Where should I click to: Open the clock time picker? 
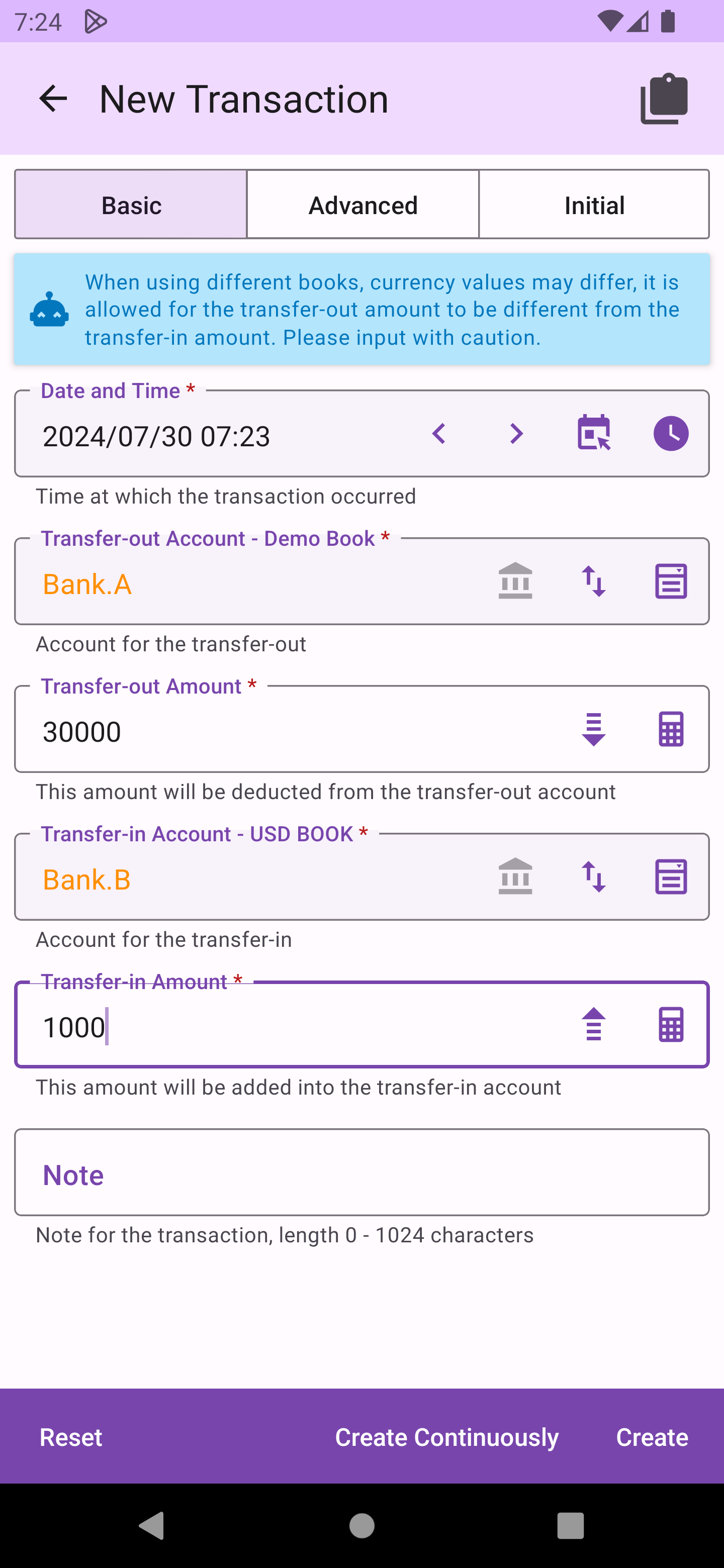pos(670,434)
